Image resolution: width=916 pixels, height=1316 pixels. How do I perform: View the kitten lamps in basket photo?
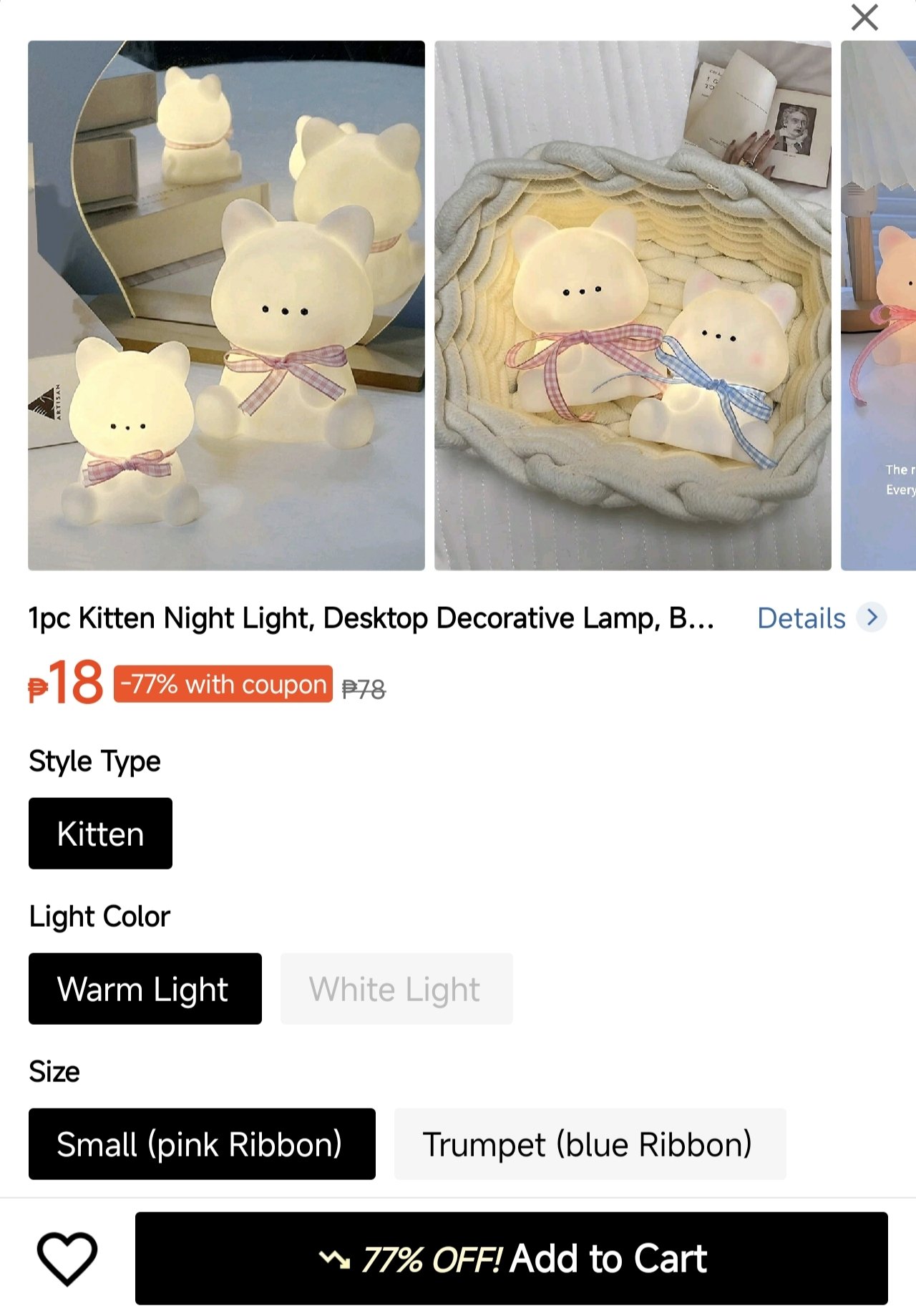(633, 306)
